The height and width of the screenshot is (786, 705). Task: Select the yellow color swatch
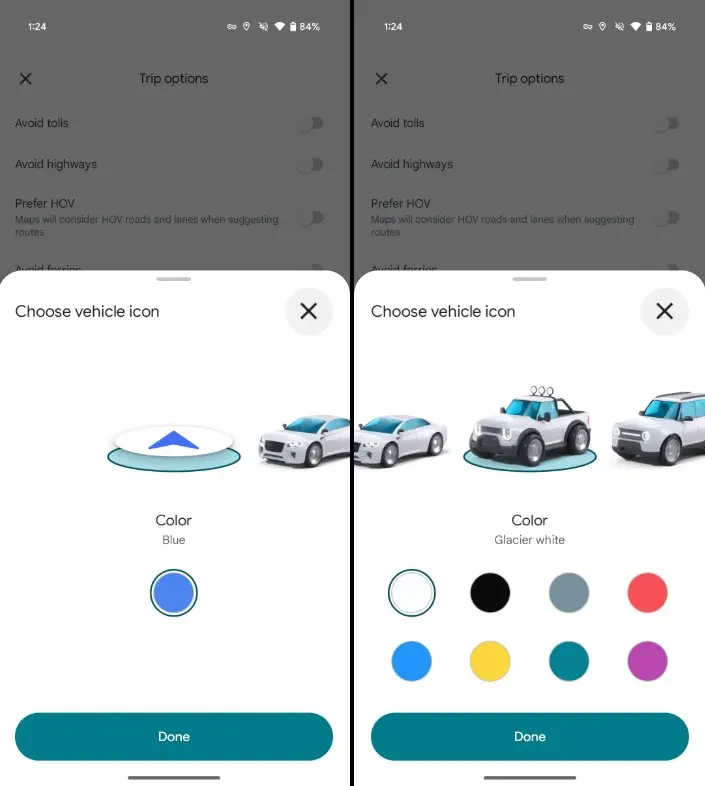(x=490, y=661)
